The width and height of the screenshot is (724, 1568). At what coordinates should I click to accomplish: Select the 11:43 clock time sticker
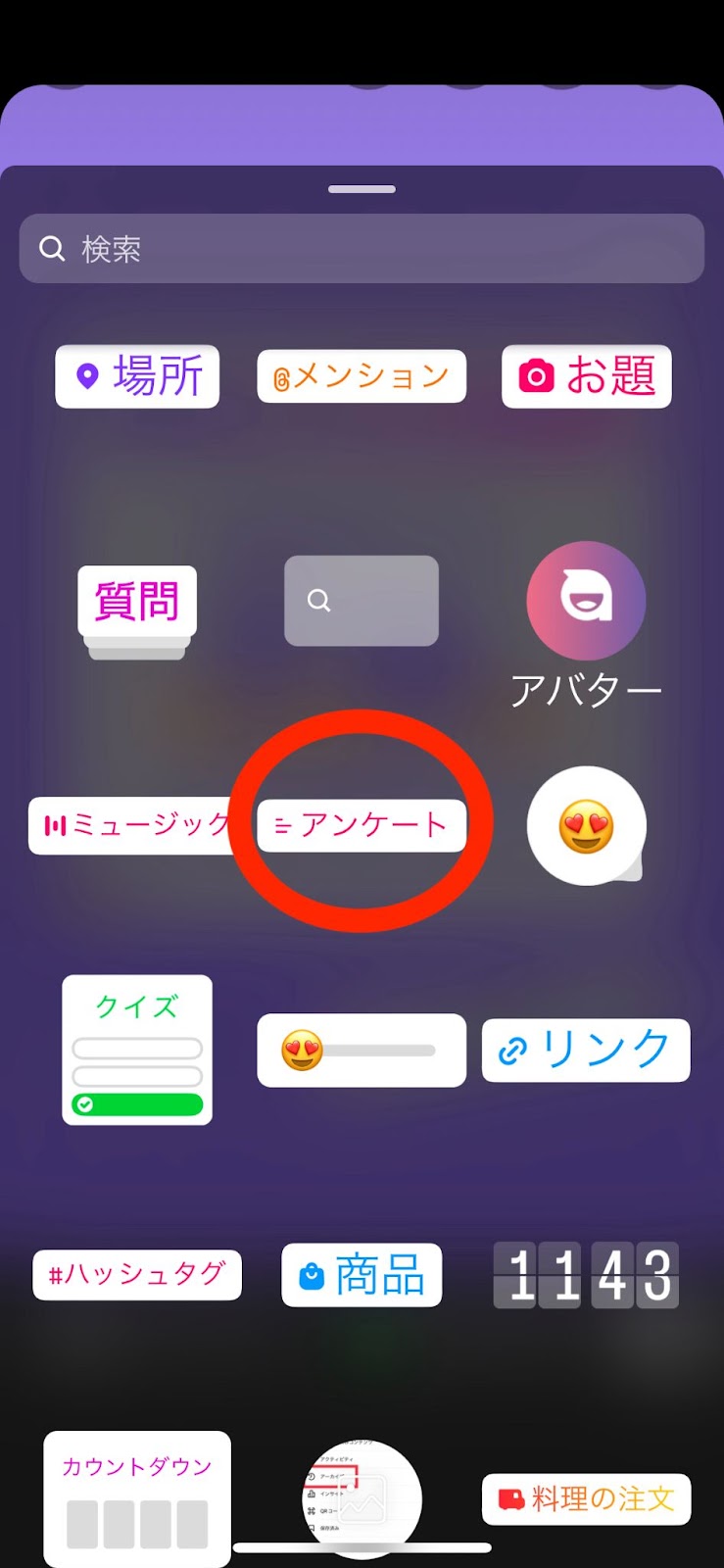click(x=586, y=1275)
